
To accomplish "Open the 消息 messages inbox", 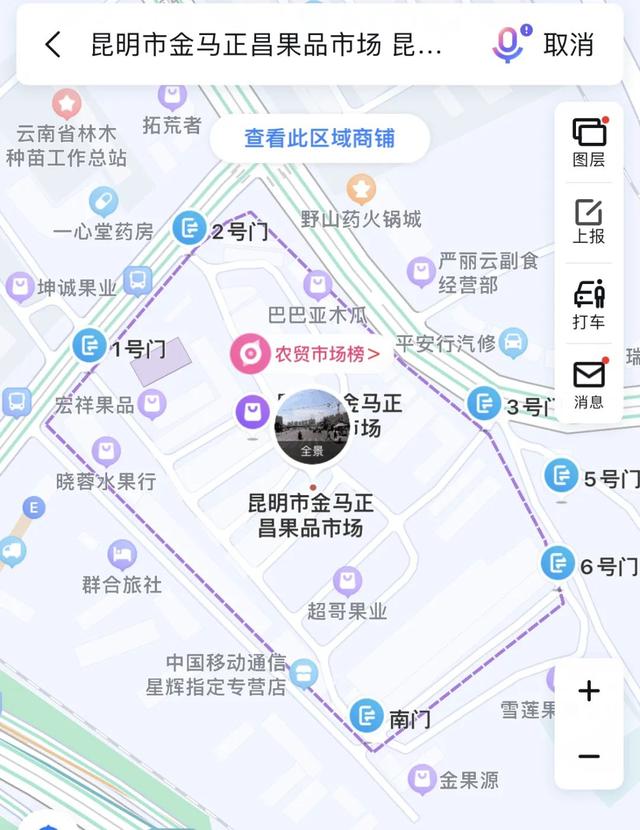I will [589, 383].
